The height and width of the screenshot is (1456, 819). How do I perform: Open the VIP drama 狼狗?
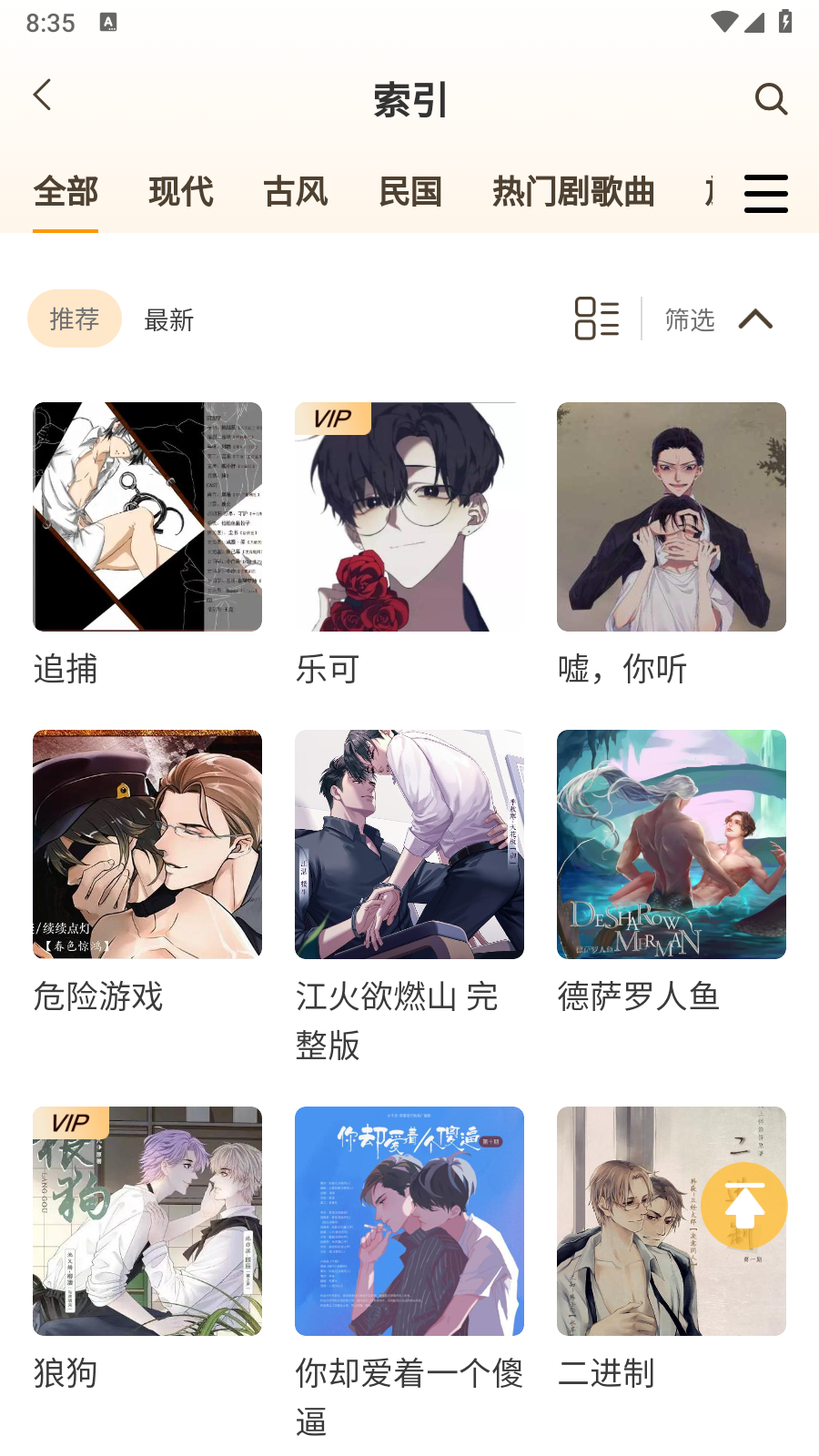coord(147,1221)
